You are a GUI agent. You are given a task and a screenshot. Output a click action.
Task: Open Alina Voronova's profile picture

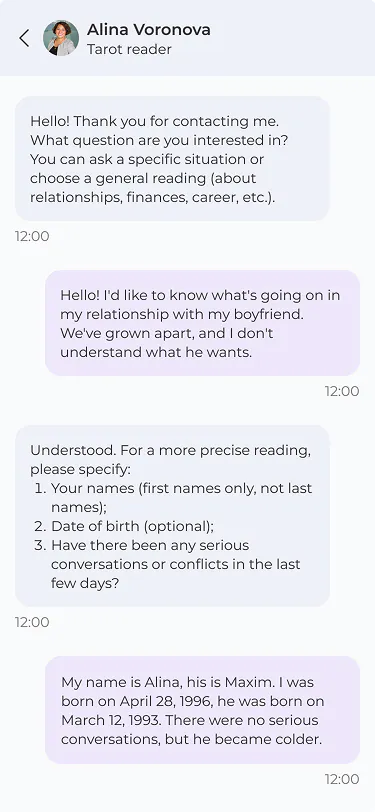(x=61, y=38)
